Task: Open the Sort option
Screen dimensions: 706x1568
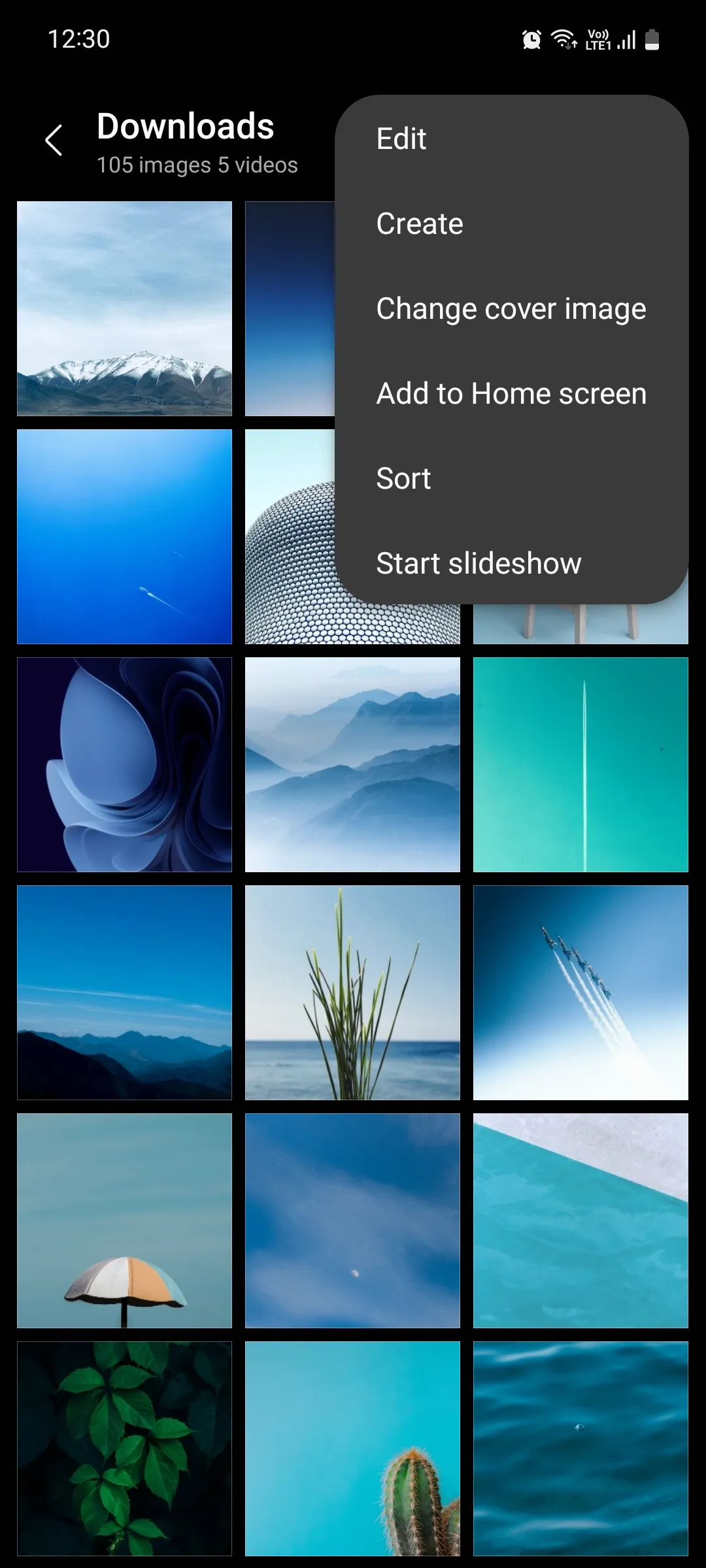Action: 403,478
